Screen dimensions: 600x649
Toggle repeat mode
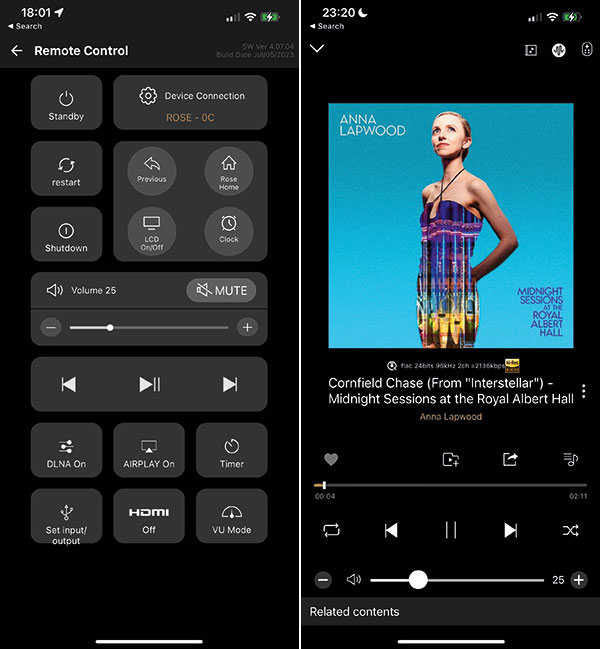331,530
